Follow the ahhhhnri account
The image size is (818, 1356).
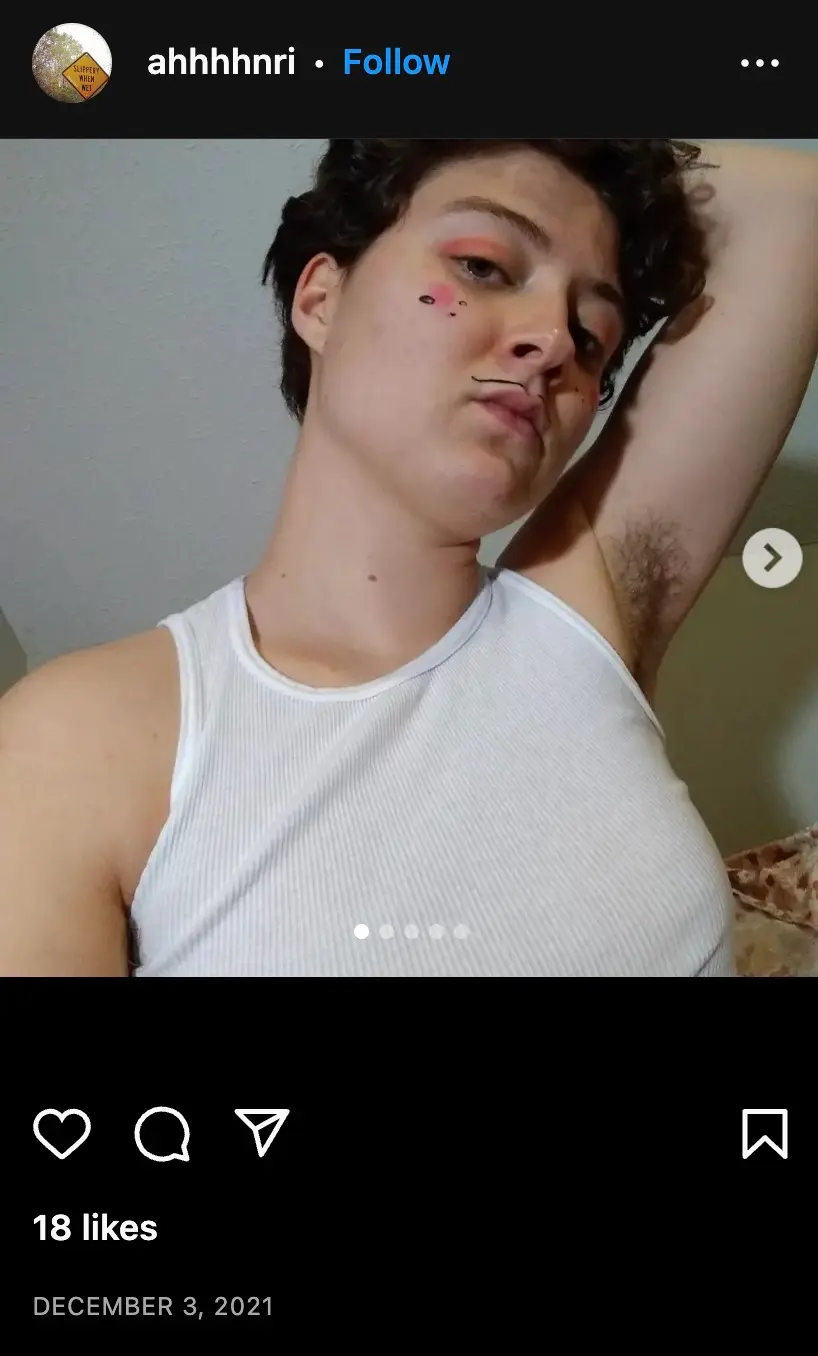[396, 63]
